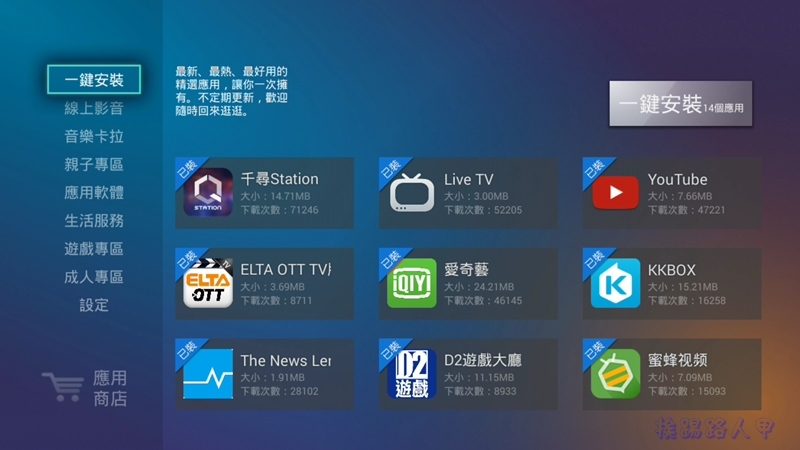
Task: Select 一鍵安裝 in the side menu
Action: pyautogui.click(x=93, y=80)
